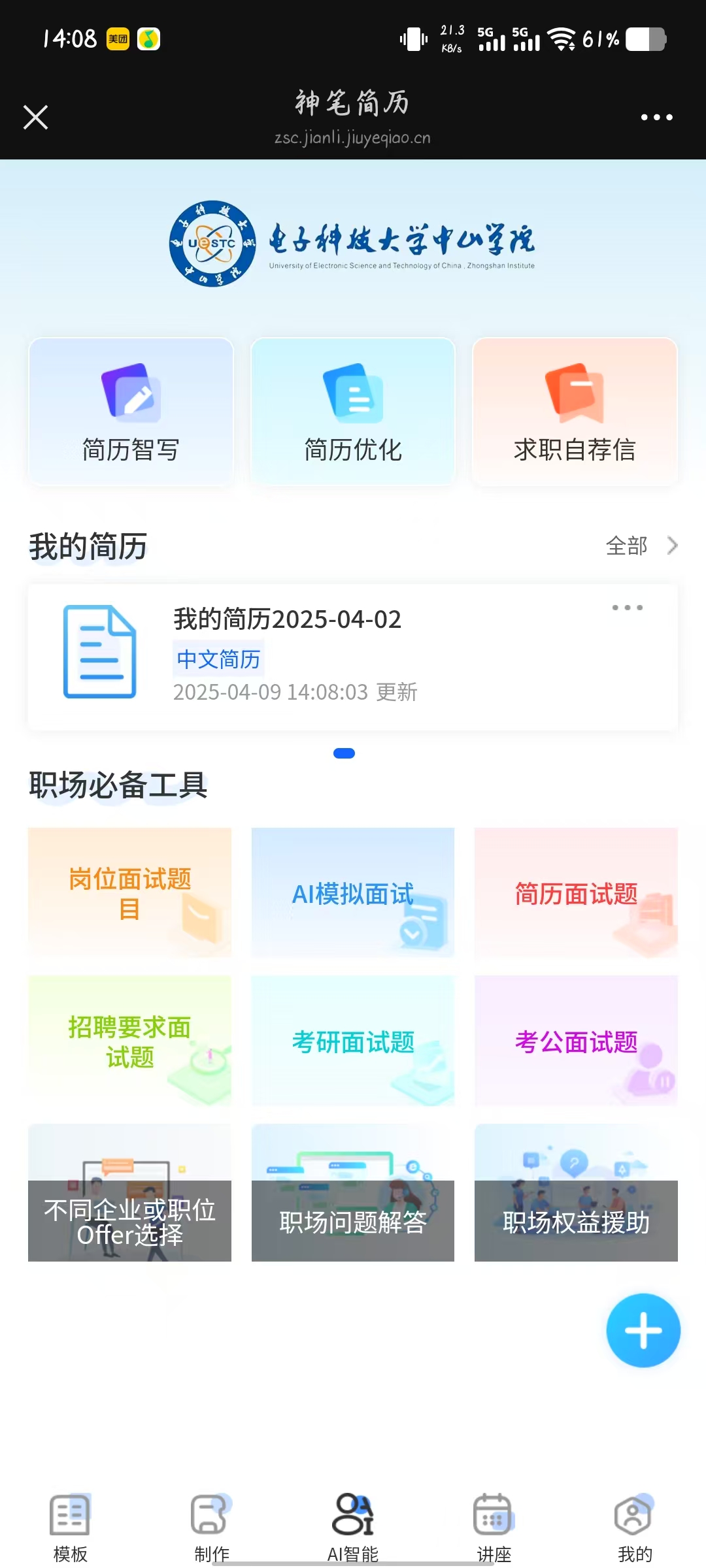The height and width of the screenshot is (1568, 706).
Task: Close the 神笔简历 web page
Action: 36,118
